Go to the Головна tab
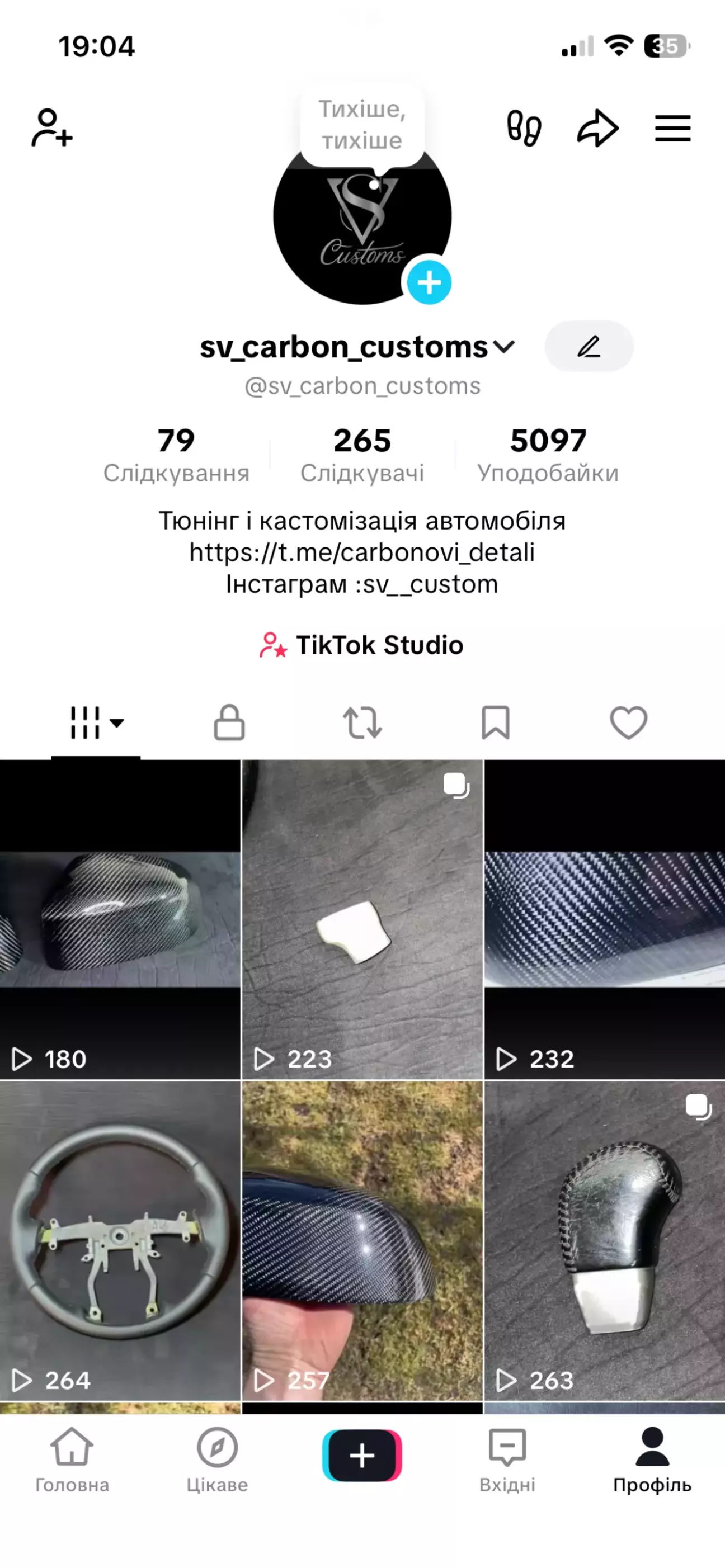The image size is (725, 1568). 72,1458
